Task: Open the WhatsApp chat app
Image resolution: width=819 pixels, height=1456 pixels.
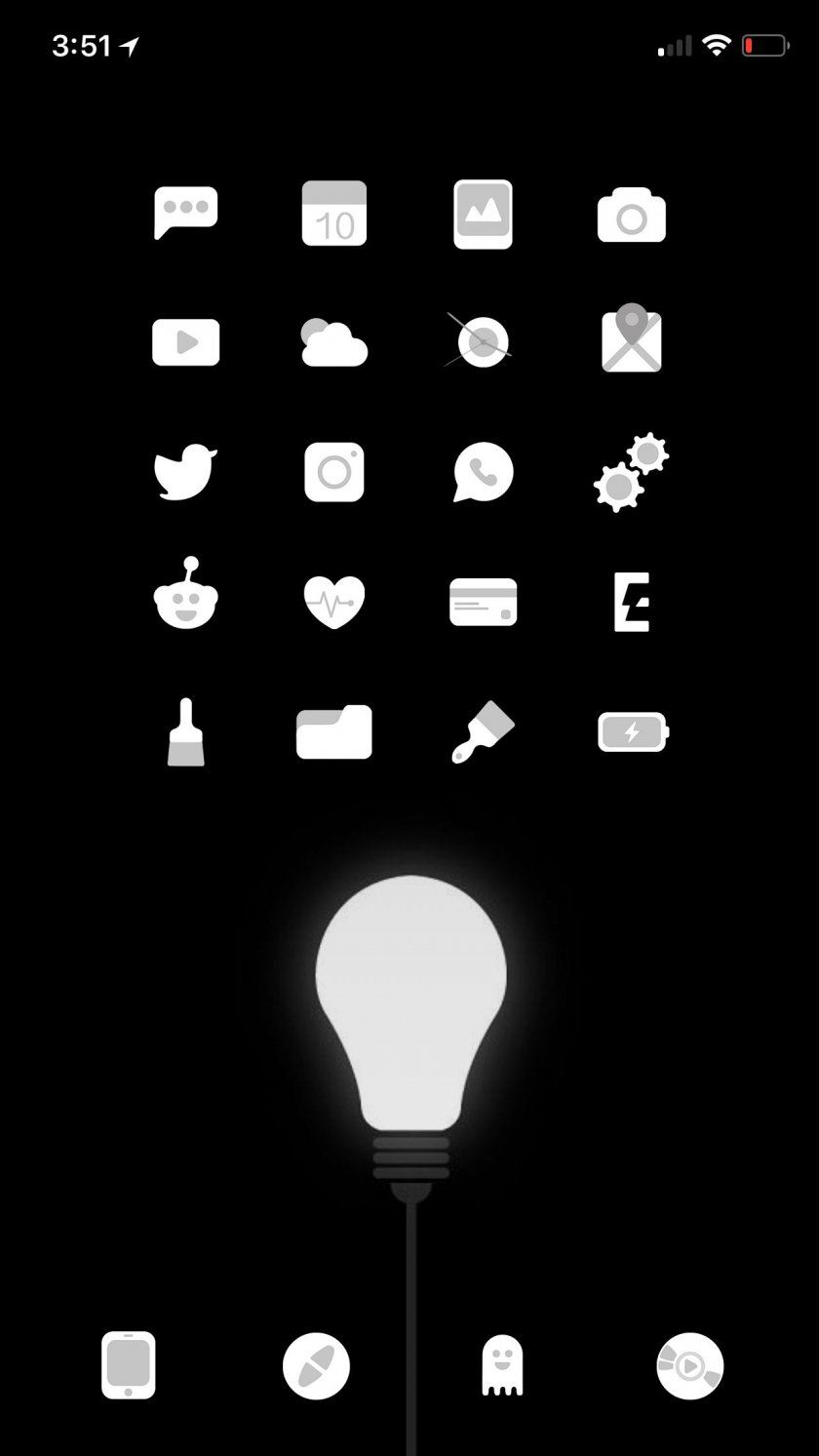Action: click(x=483, y=472)
